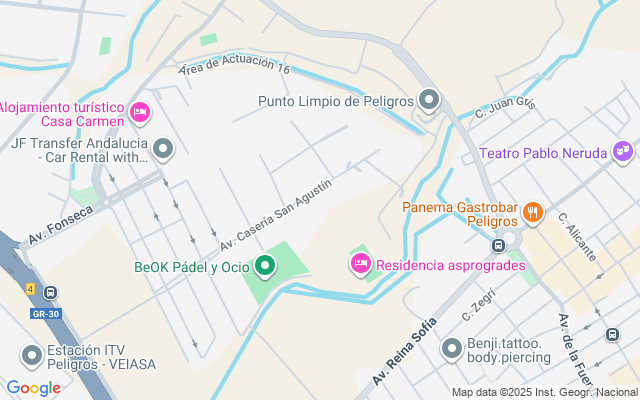Select the Teatro Pablo Neruda pin
This screenshot has width=640, height=400.
tap(624, 152)
